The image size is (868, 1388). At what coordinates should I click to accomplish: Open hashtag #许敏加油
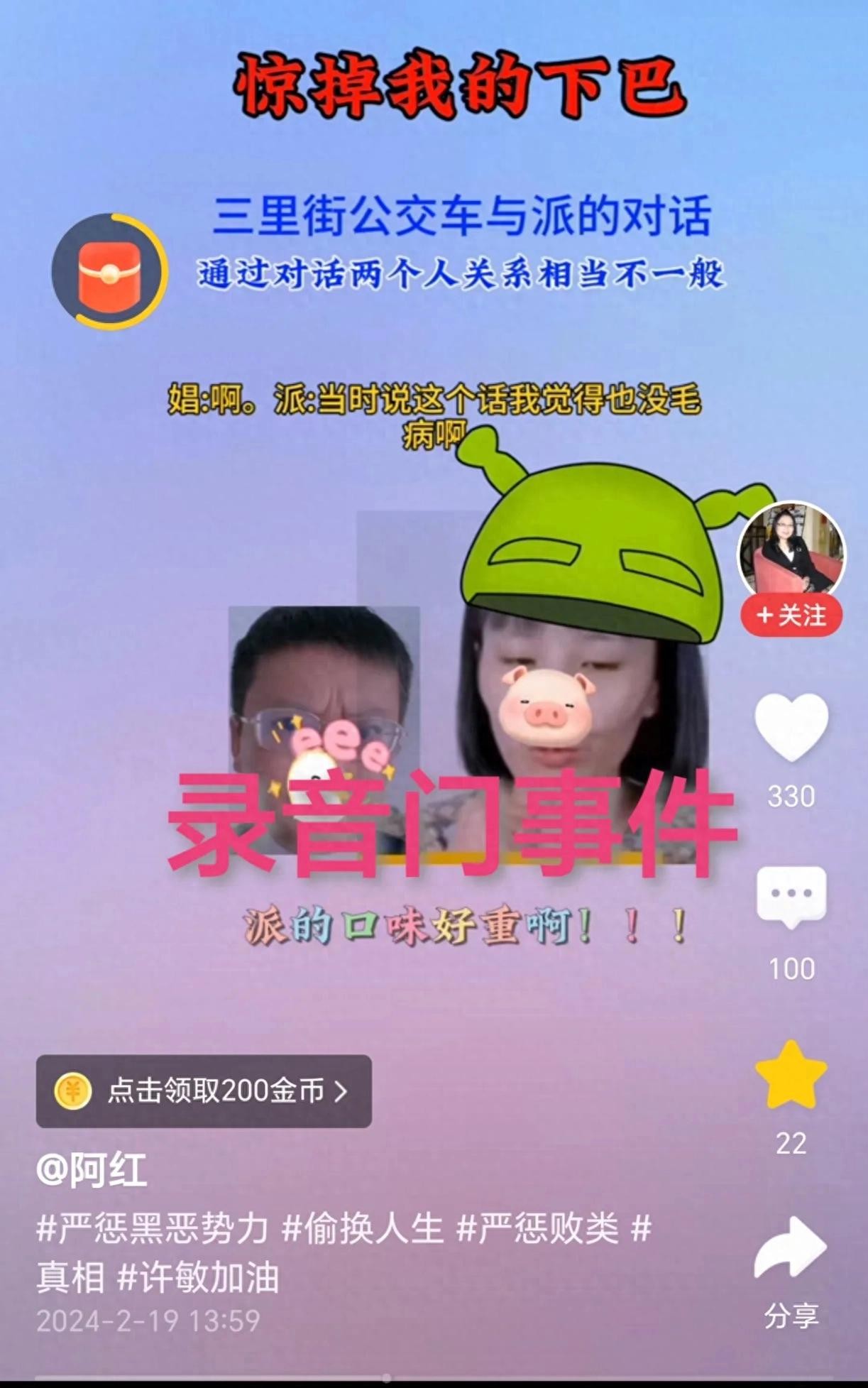(x=198, y=1277)
